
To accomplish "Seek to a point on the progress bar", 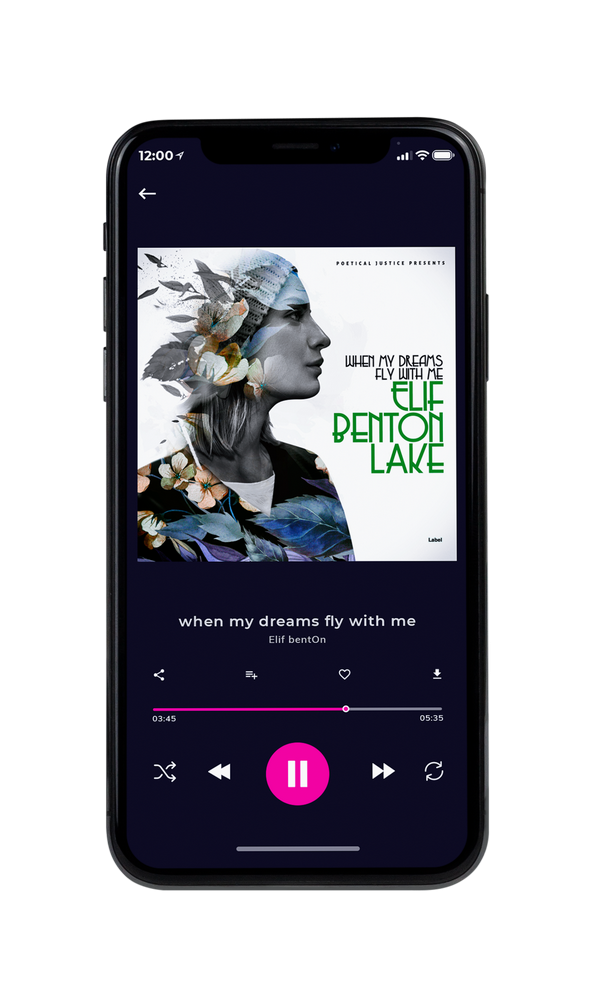I will (297, 709).
